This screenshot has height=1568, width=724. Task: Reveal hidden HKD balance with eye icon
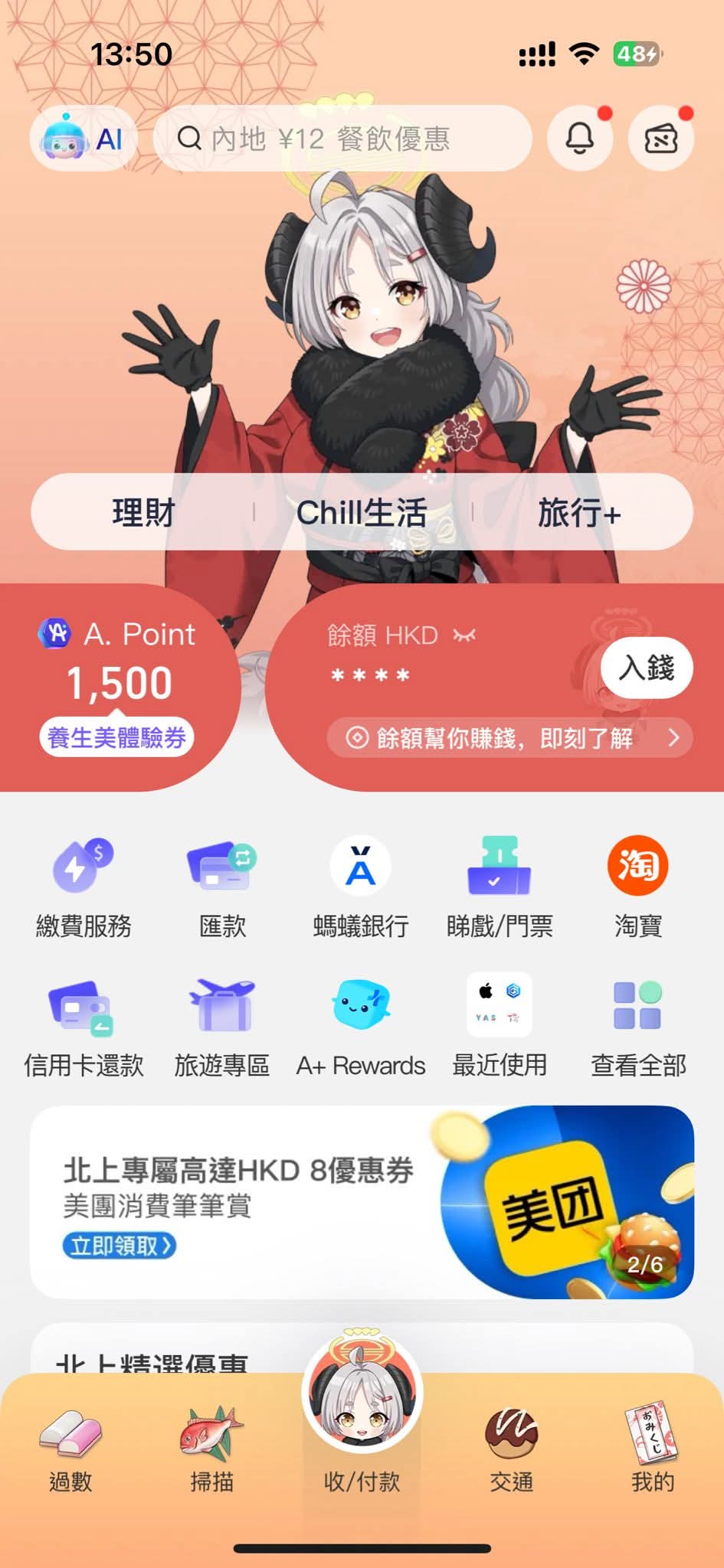pyautogui.click(x=464, y=635)
